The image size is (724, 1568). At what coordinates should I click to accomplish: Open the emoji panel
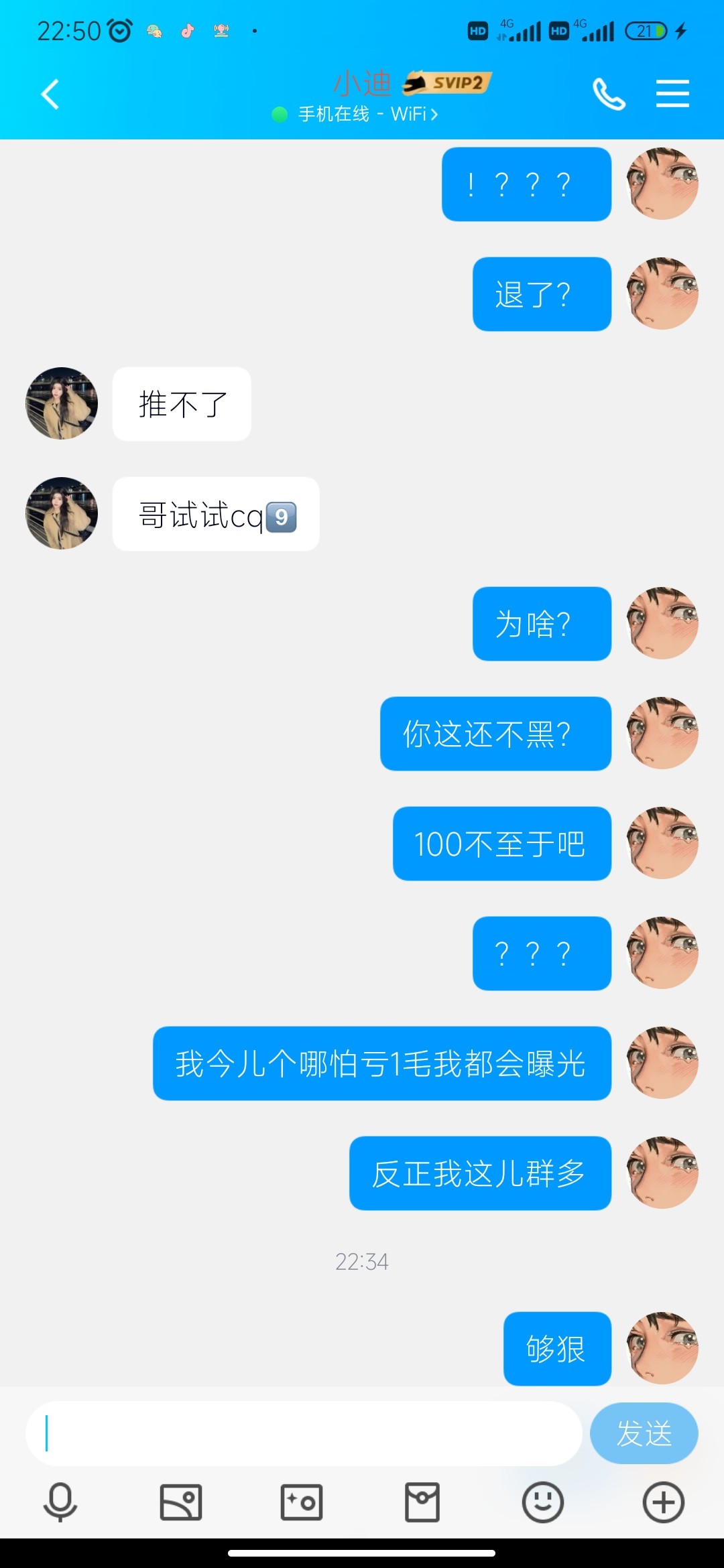click(x=543, y=1502)
